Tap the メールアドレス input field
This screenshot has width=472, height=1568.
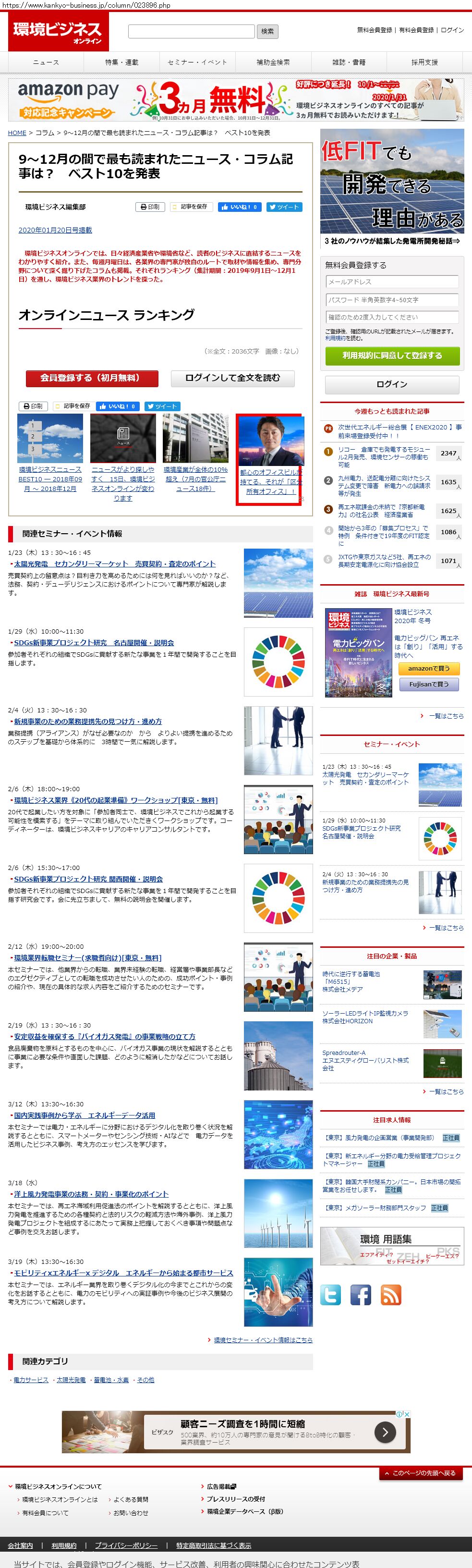pyautogui.click(x=392, y=282)
